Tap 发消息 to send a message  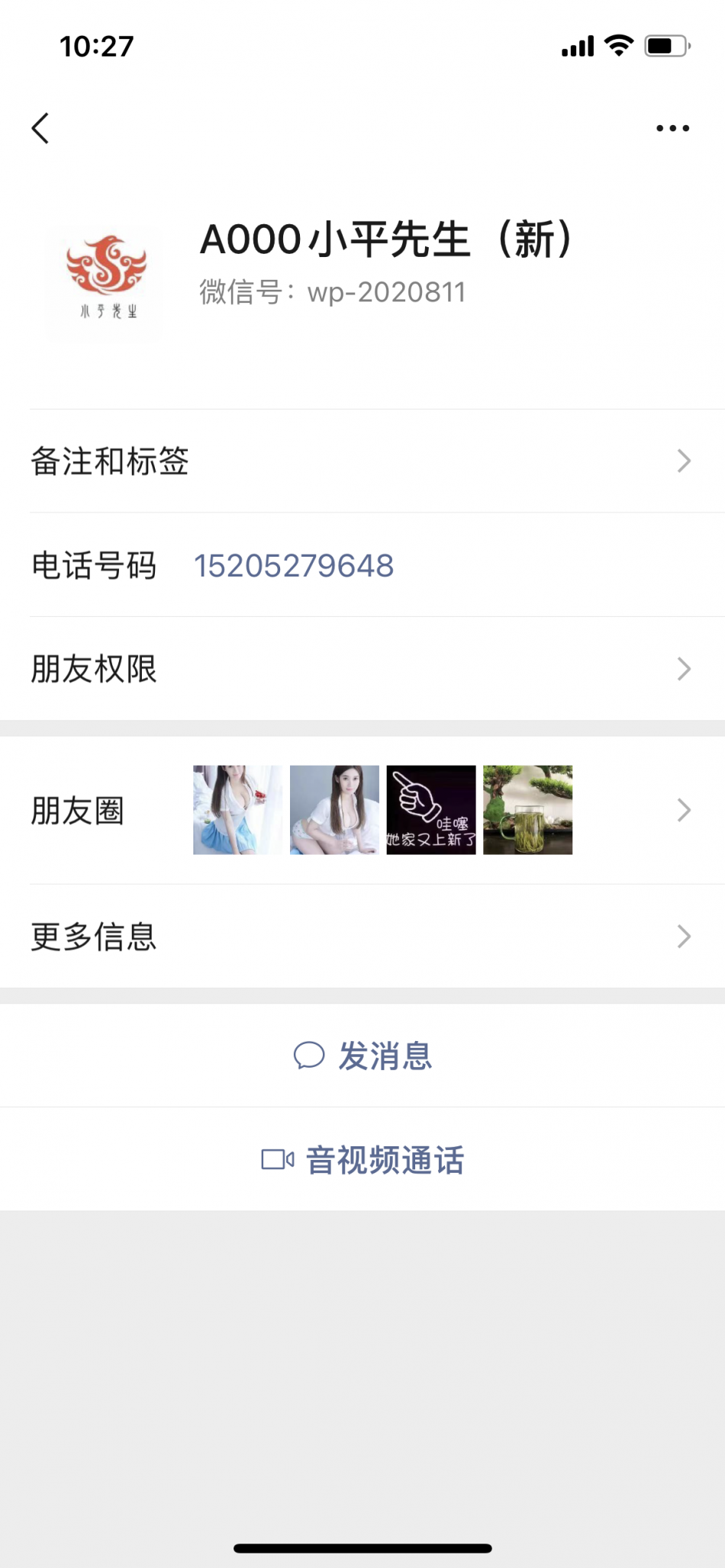(363, 1056)
